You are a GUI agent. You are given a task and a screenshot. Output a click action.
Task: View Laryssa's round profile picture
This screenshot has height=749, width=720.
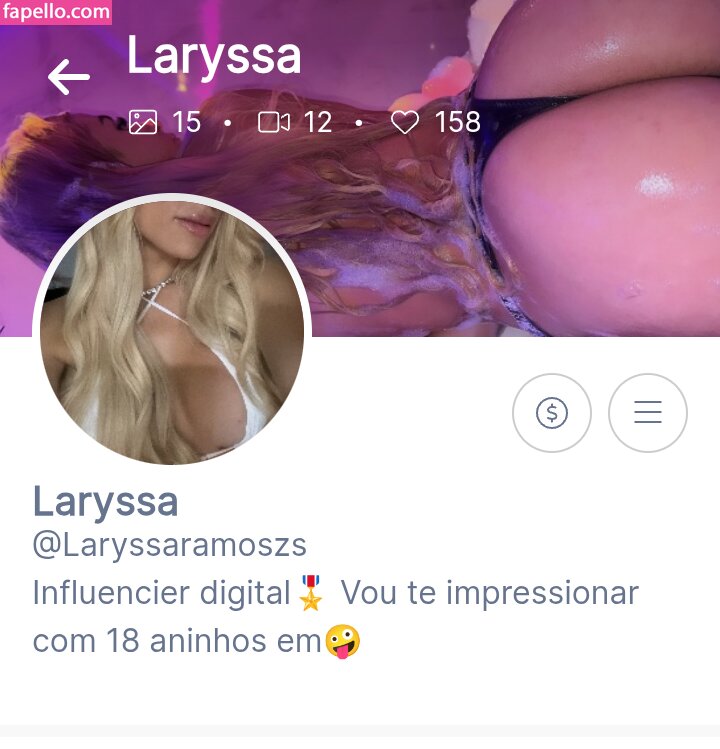(x=172, y=333)
